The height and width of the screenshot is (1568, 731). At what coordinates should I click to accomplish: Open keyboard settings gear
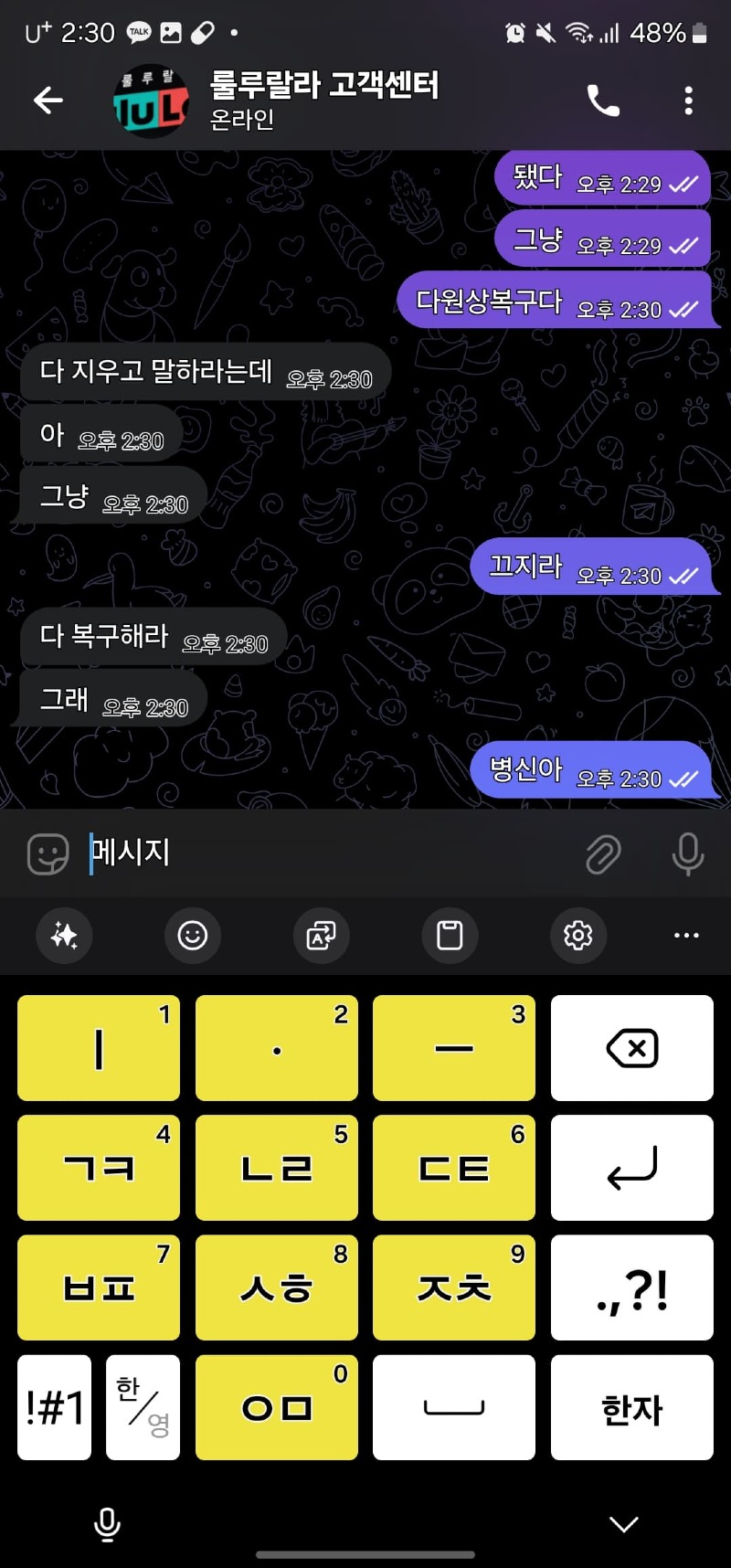coord(577,935)
